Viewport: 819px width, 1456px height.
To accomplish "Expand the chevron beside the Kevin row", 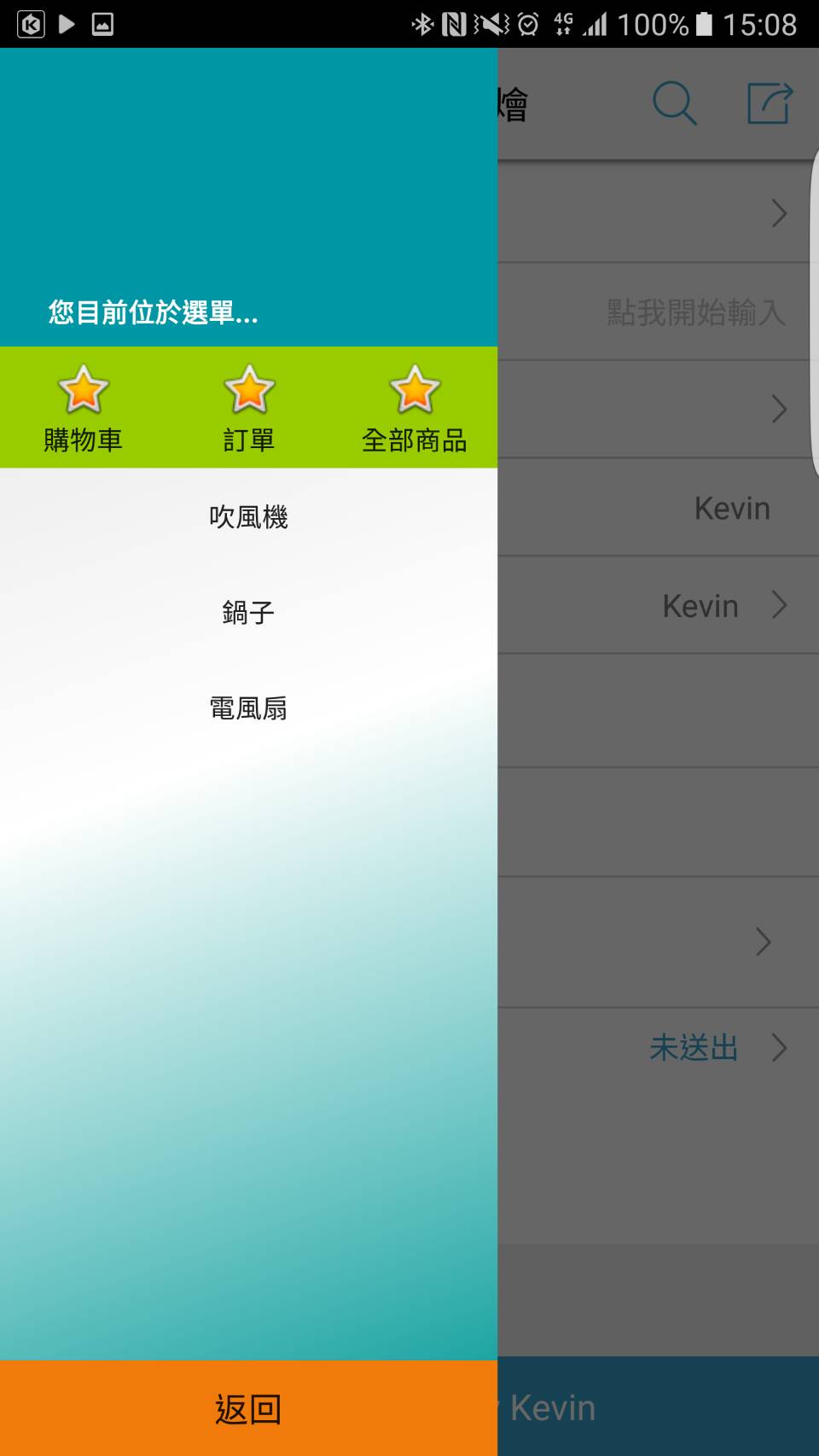I will [x=777, y=606].
